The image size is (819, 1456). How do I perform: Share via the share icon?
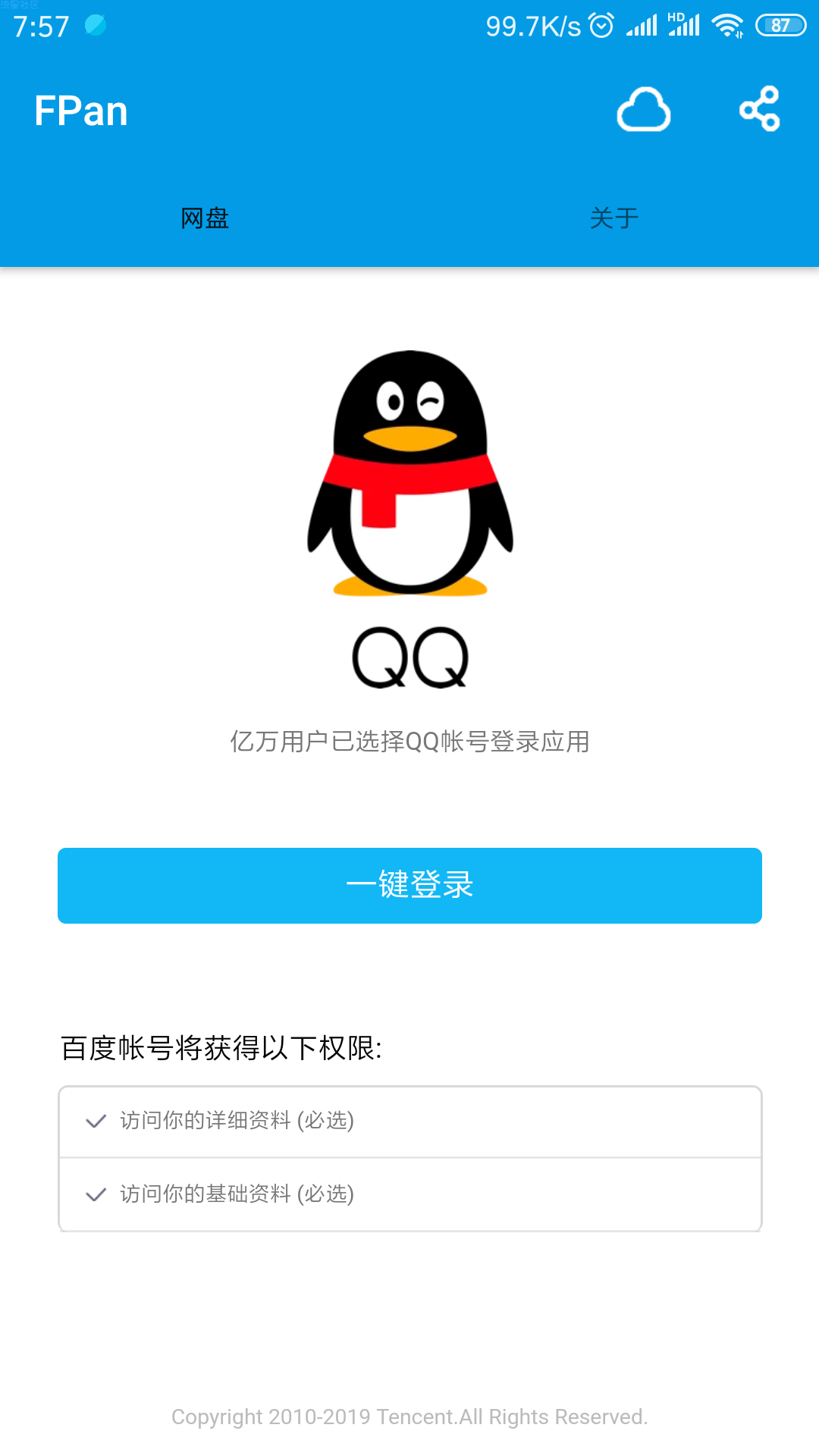[759, 109]
